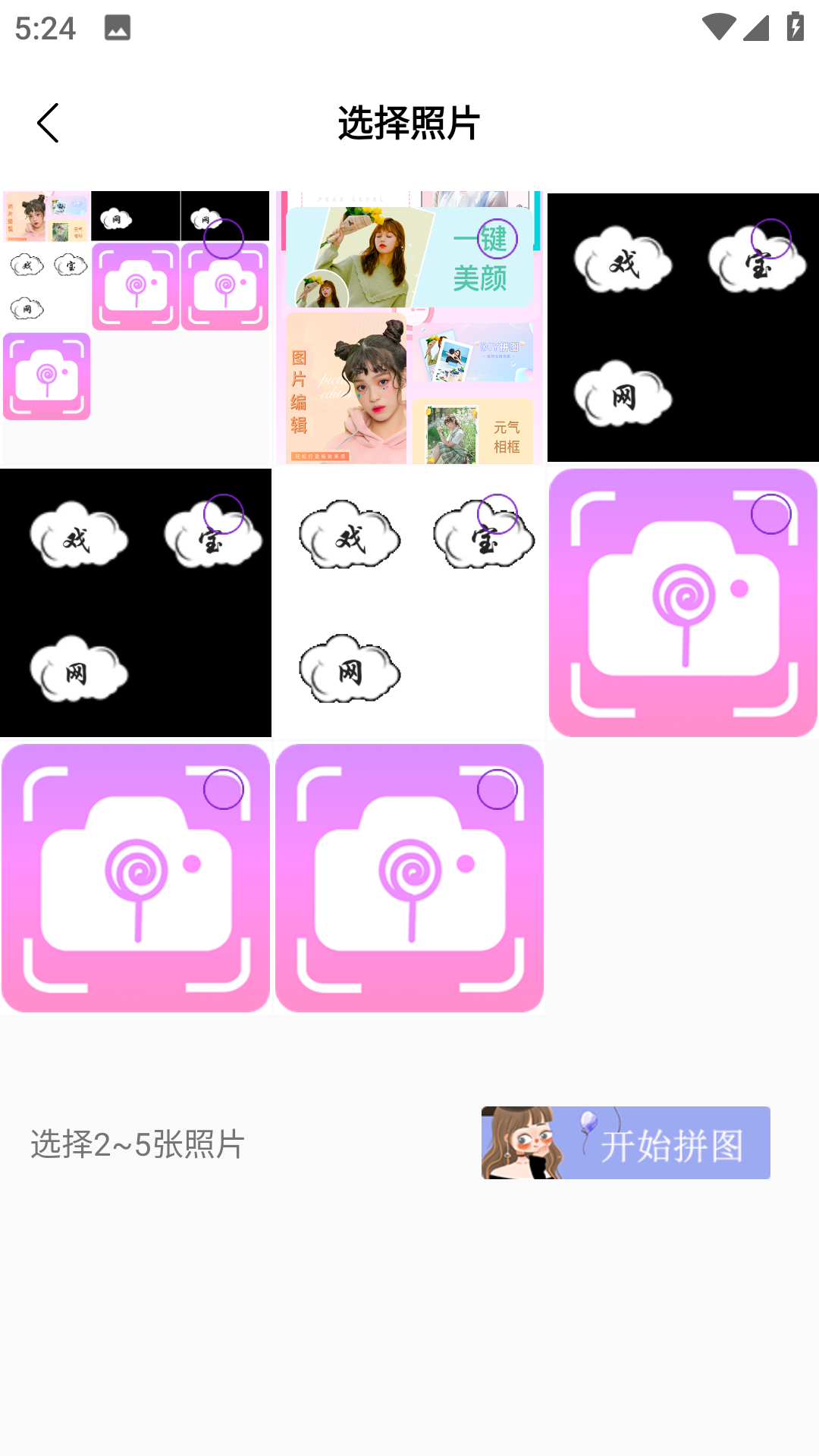Screen dimensions: 819x1456
Task: Select the second-row black cloud photo
Action: (223, 514)
